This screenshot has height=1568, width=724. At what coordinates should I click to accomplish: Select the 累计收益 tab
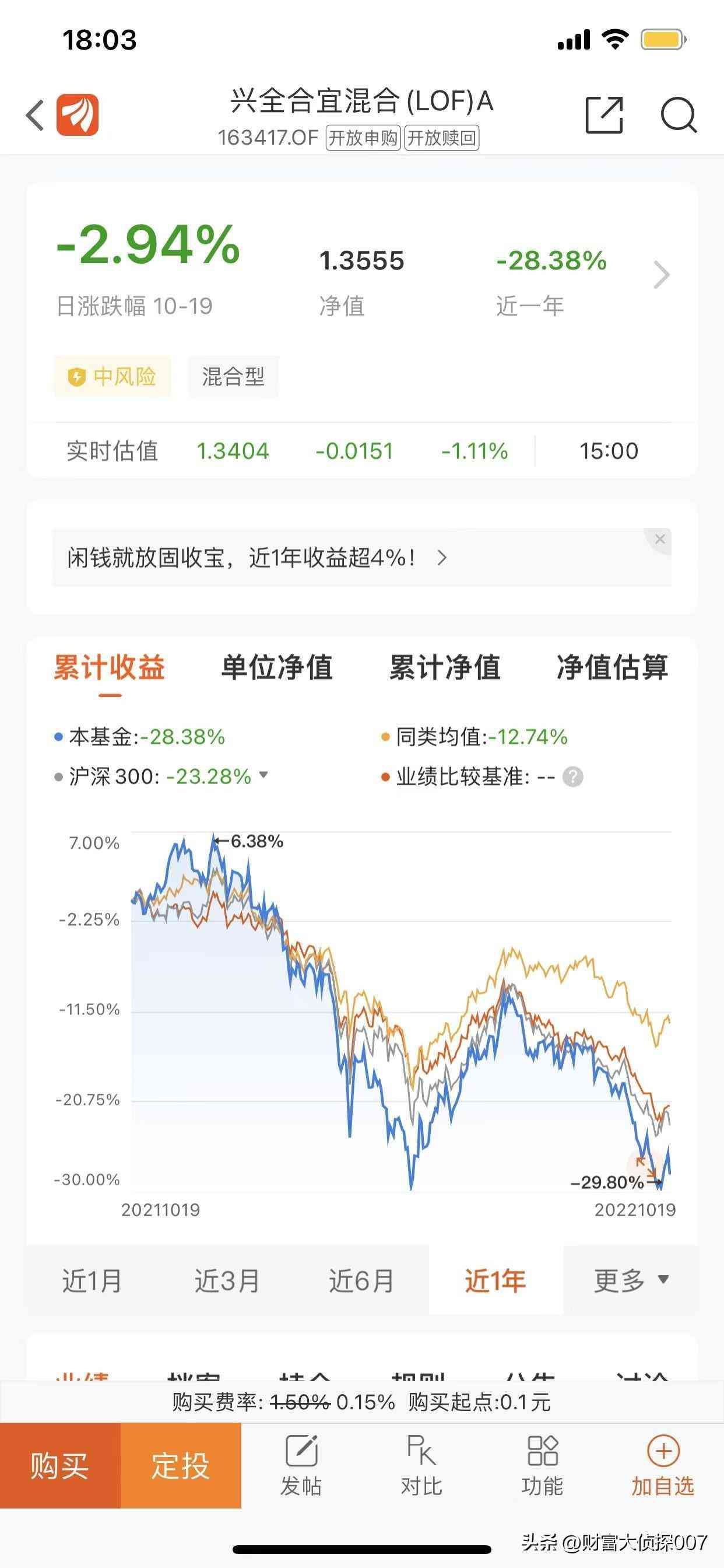click(110, 667)
